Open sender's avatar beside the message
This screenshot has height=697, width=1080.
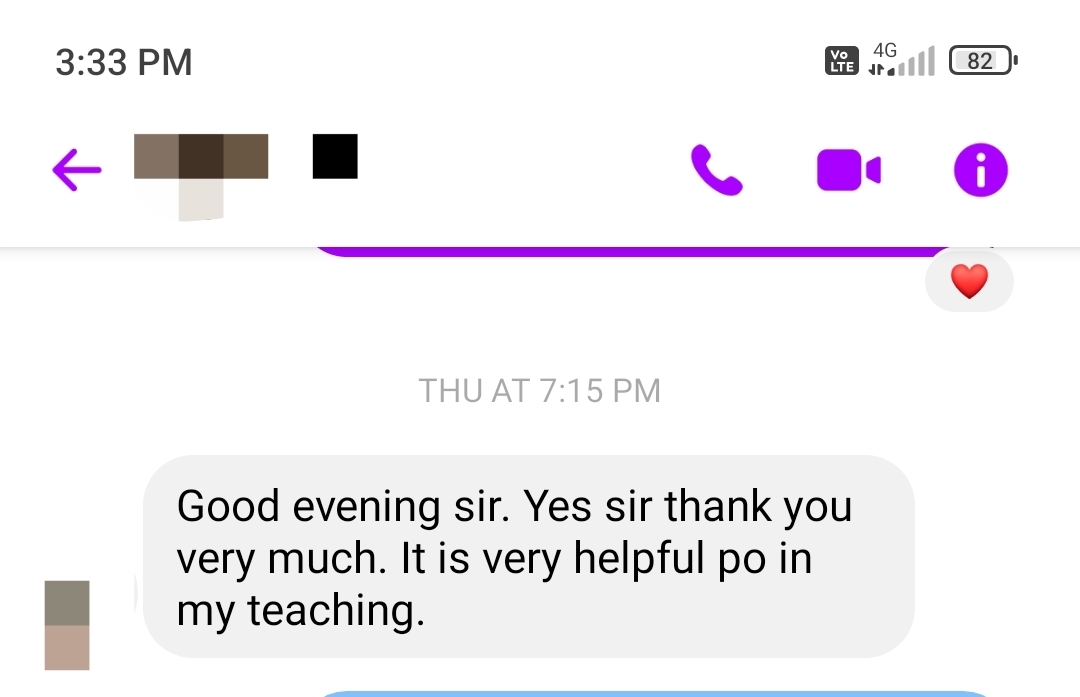point(67,624)
